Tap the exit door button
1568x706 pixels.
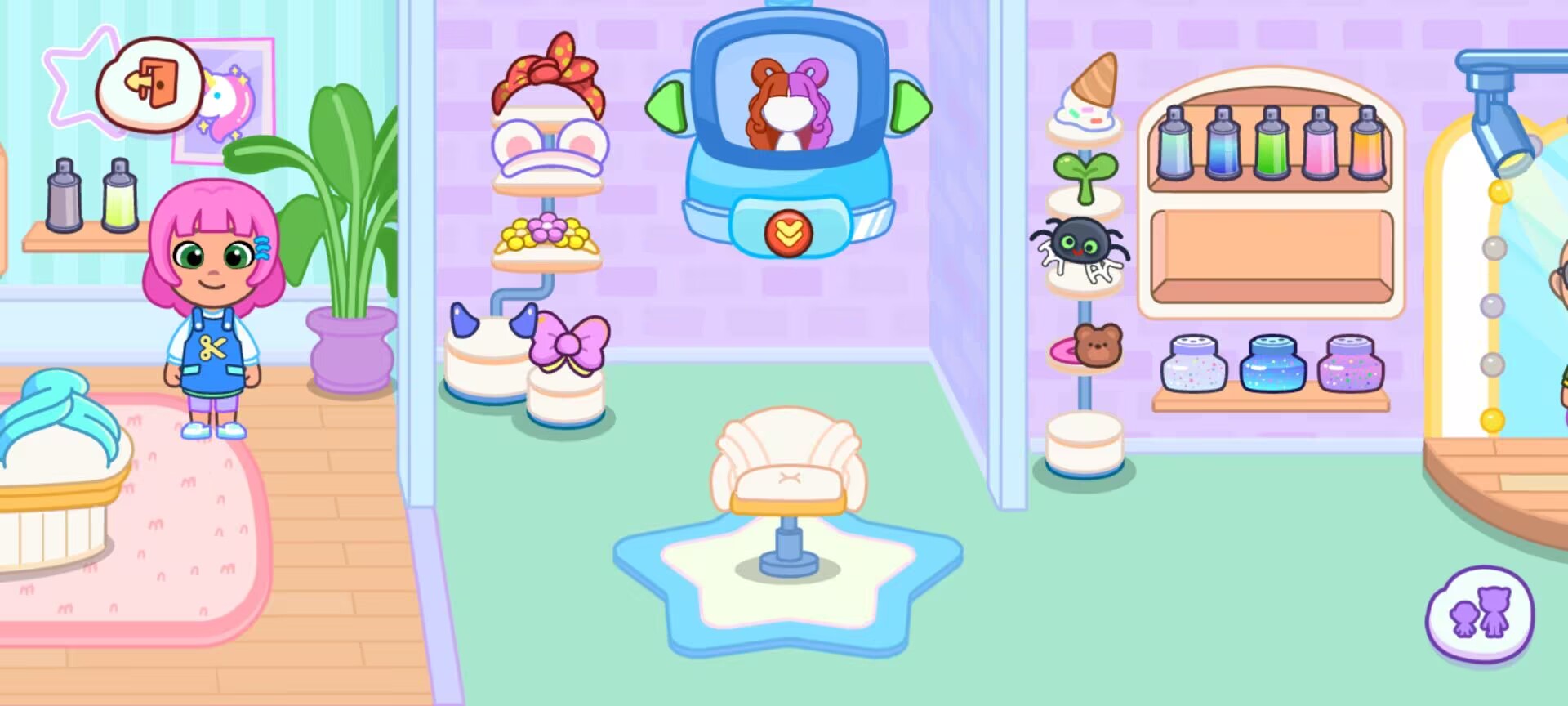tap(150, 84)
